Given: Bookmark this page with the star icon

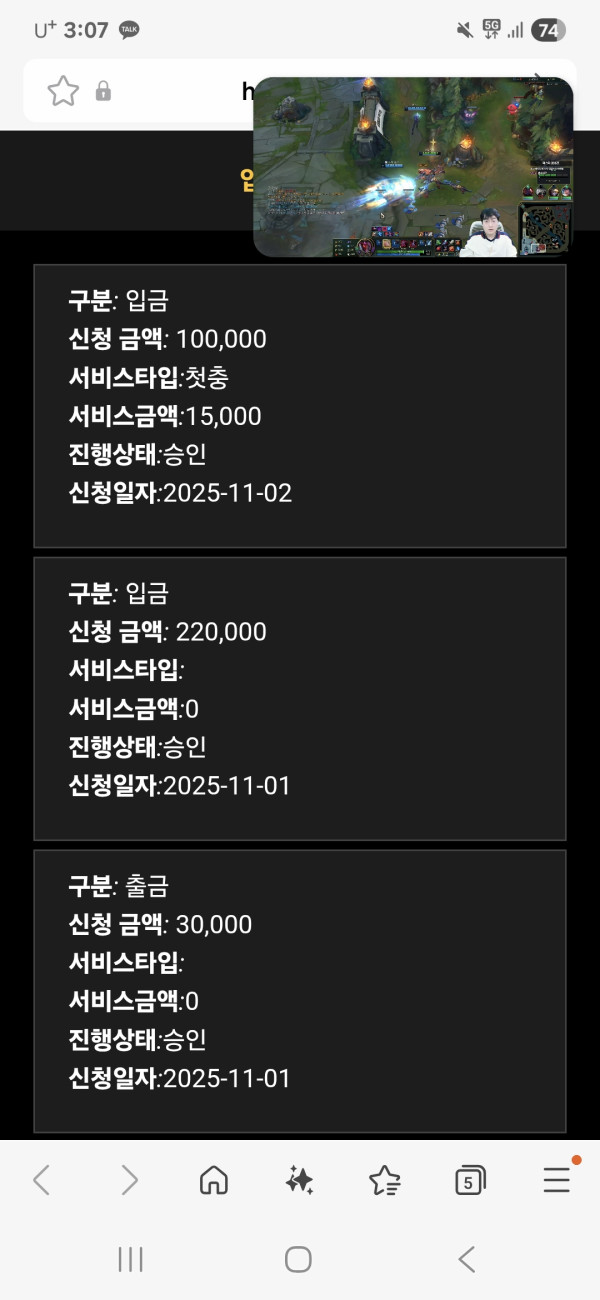Looking at the screenshot, I should click(63, 92).
